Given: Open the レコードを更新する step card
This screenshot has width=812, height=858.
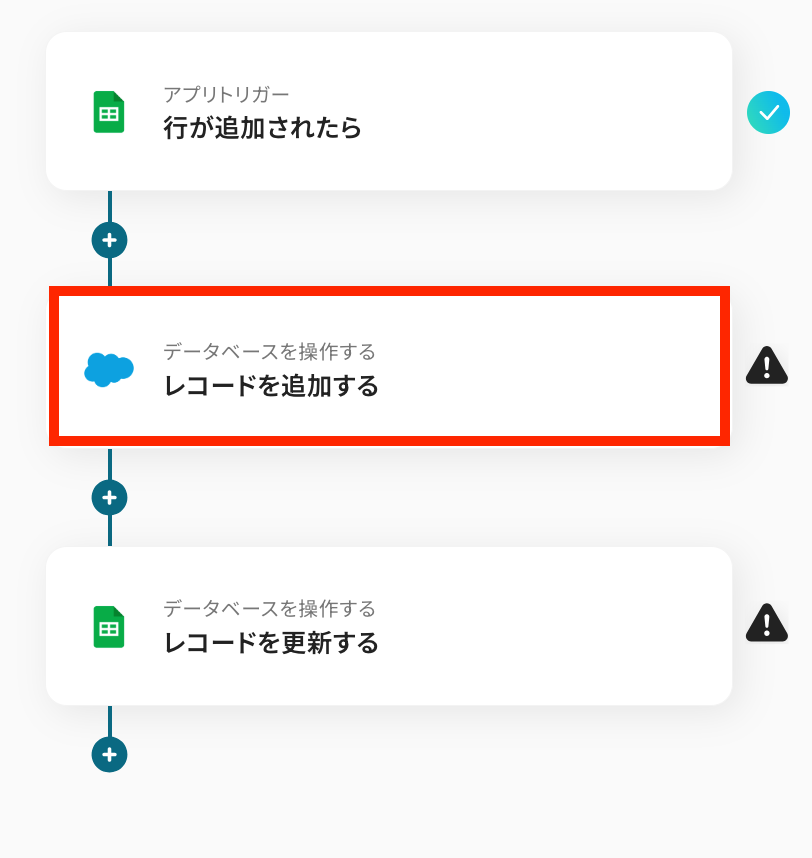Looking at the screenshot, I should (x=389, y=626).
